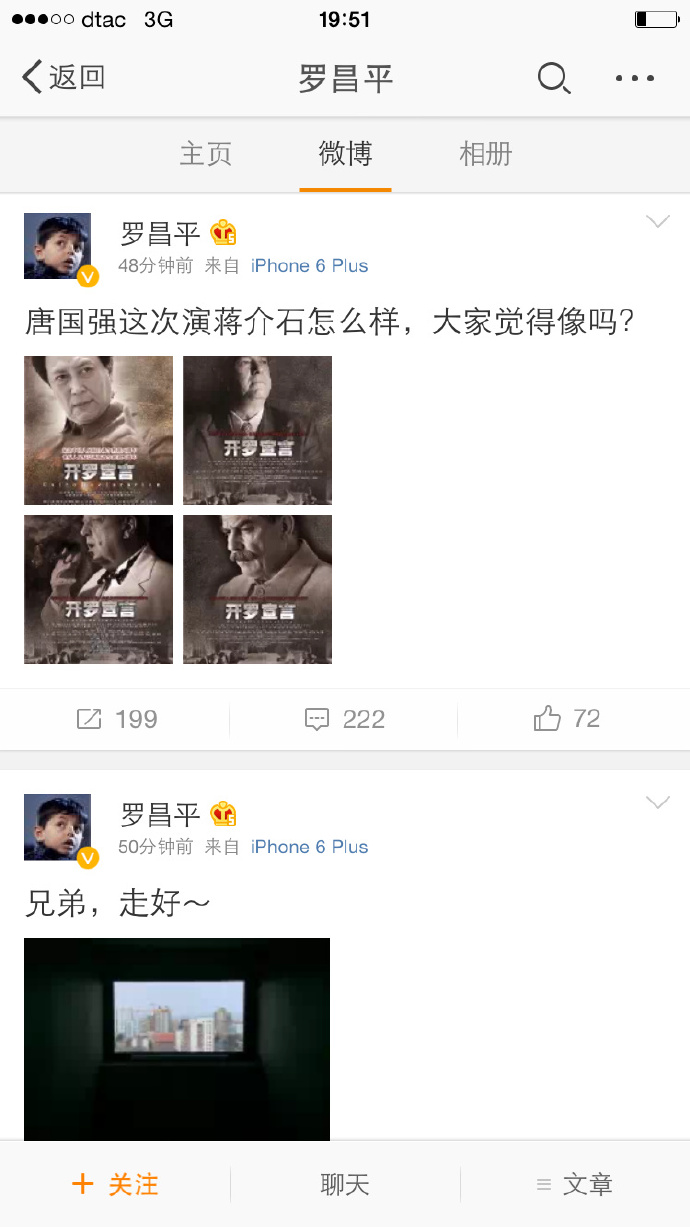The image size is (690, 1227).
Task: Switch to the 相册 tab
Action: (485, 154)
